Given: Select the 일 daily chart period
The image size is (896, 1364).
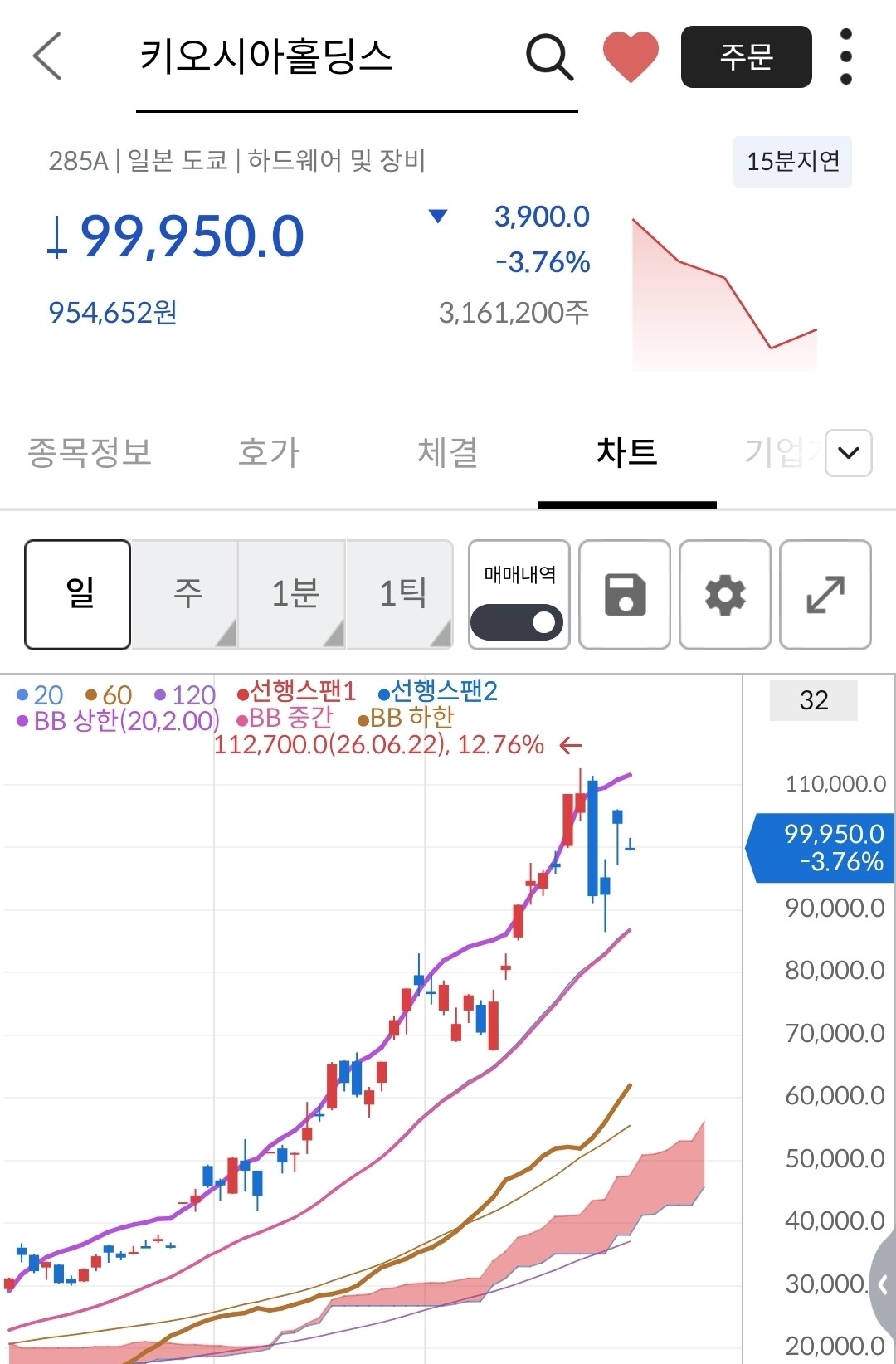Looking at the screenshot, I should (x=78, y=594).
